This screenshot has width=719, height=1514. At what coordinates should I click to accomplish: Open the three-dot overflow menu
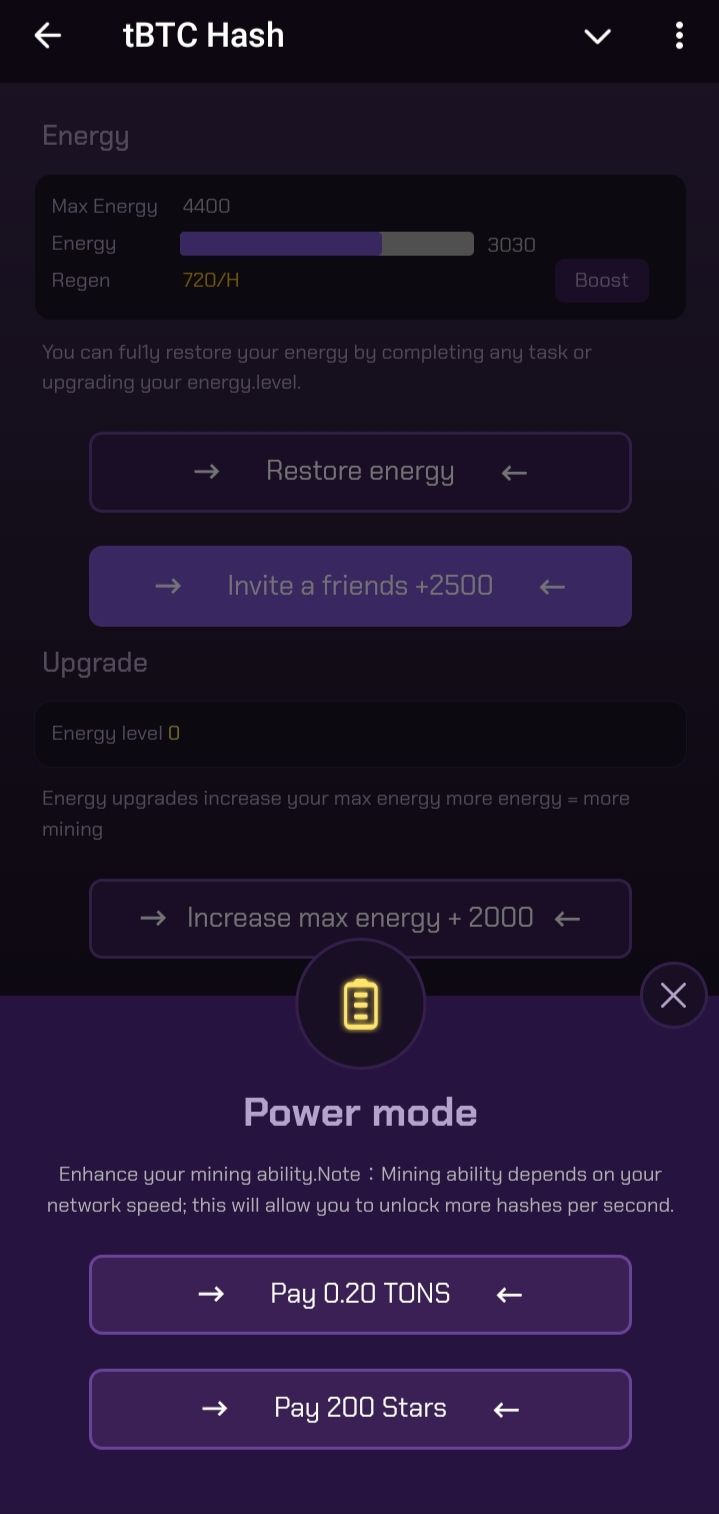coord(679,37)
